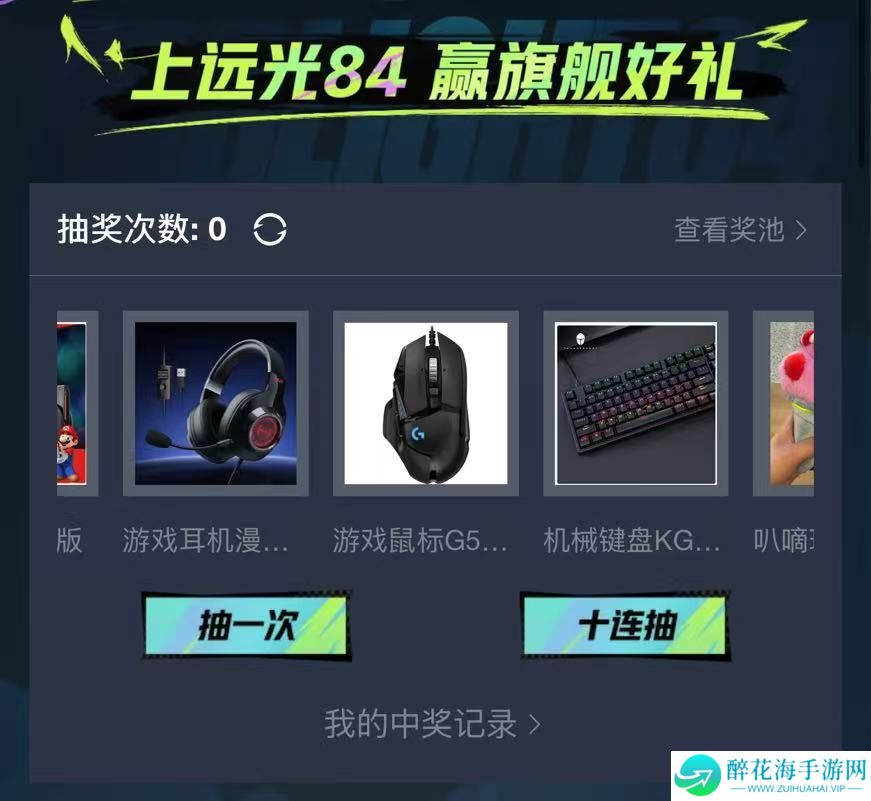Open 查看奖池 prize pool
Screen dimensions: 871x801
(x=739, y=230)
